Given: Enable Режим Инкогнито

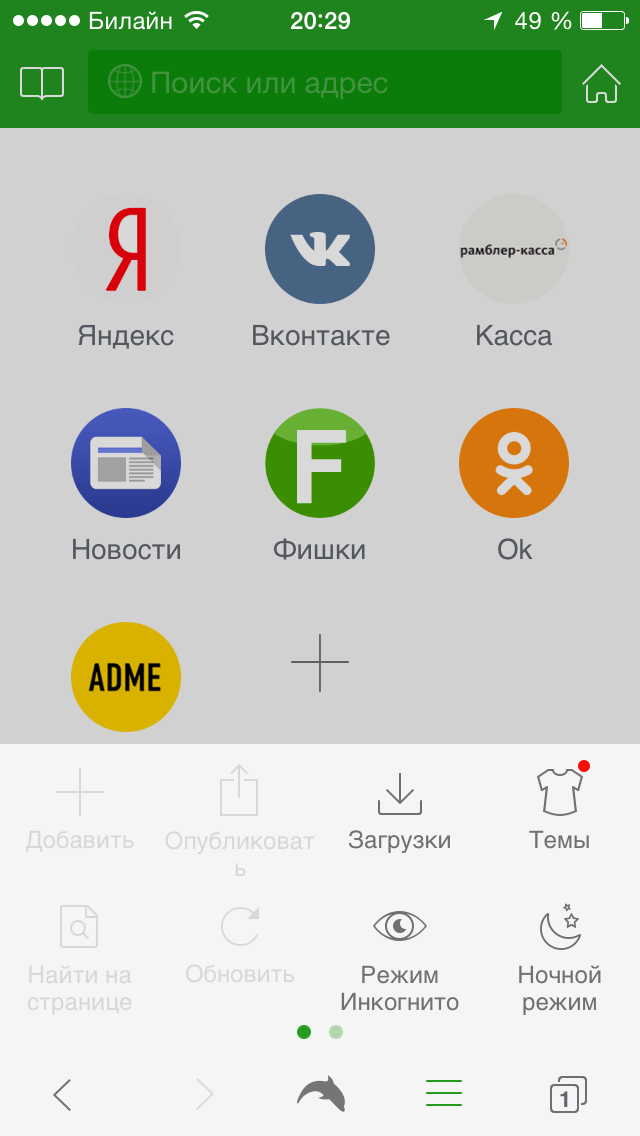Looking at the screenshot, I should click(x=399, y=961).
